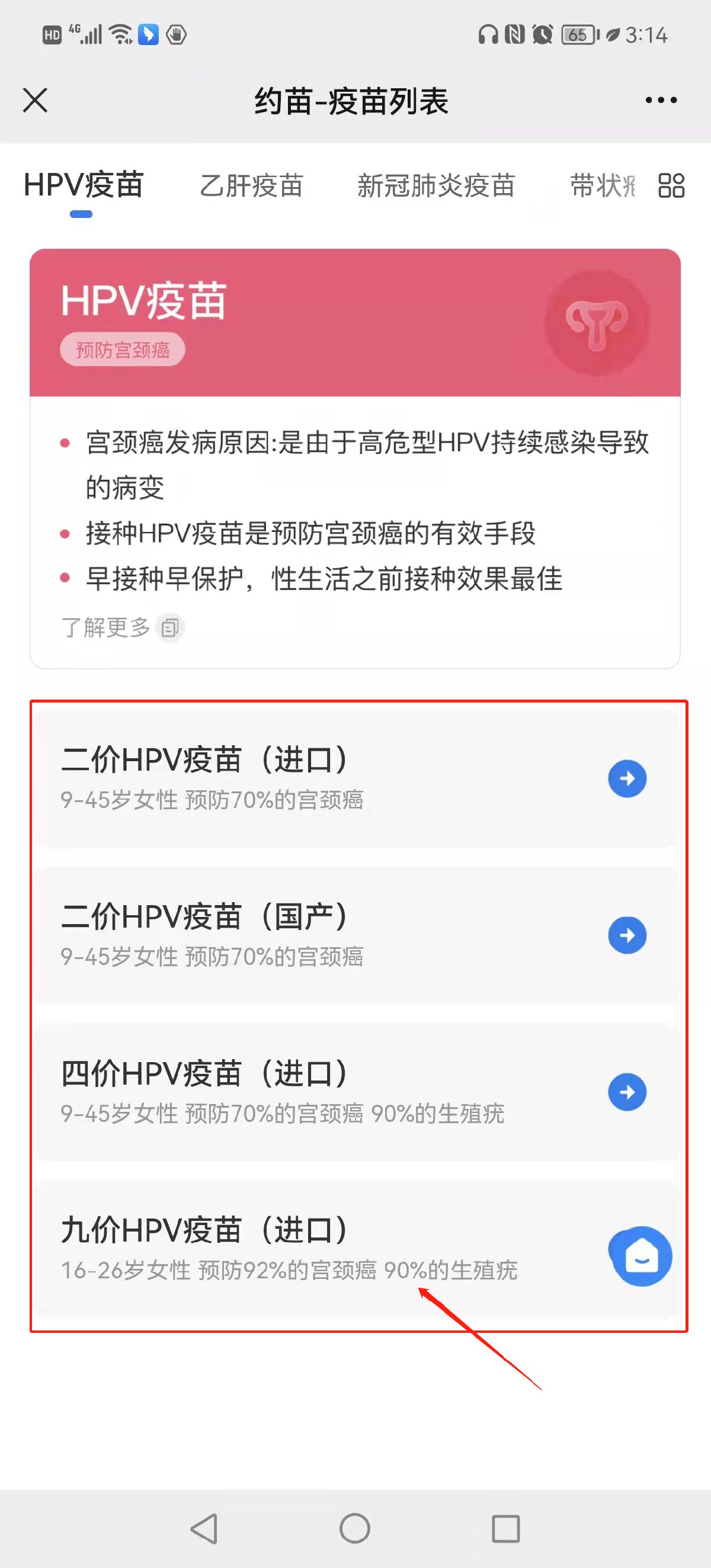The image size is (711, 1568).
Task: Select the HPV疫苗 tab
Action: pos(84,185)
